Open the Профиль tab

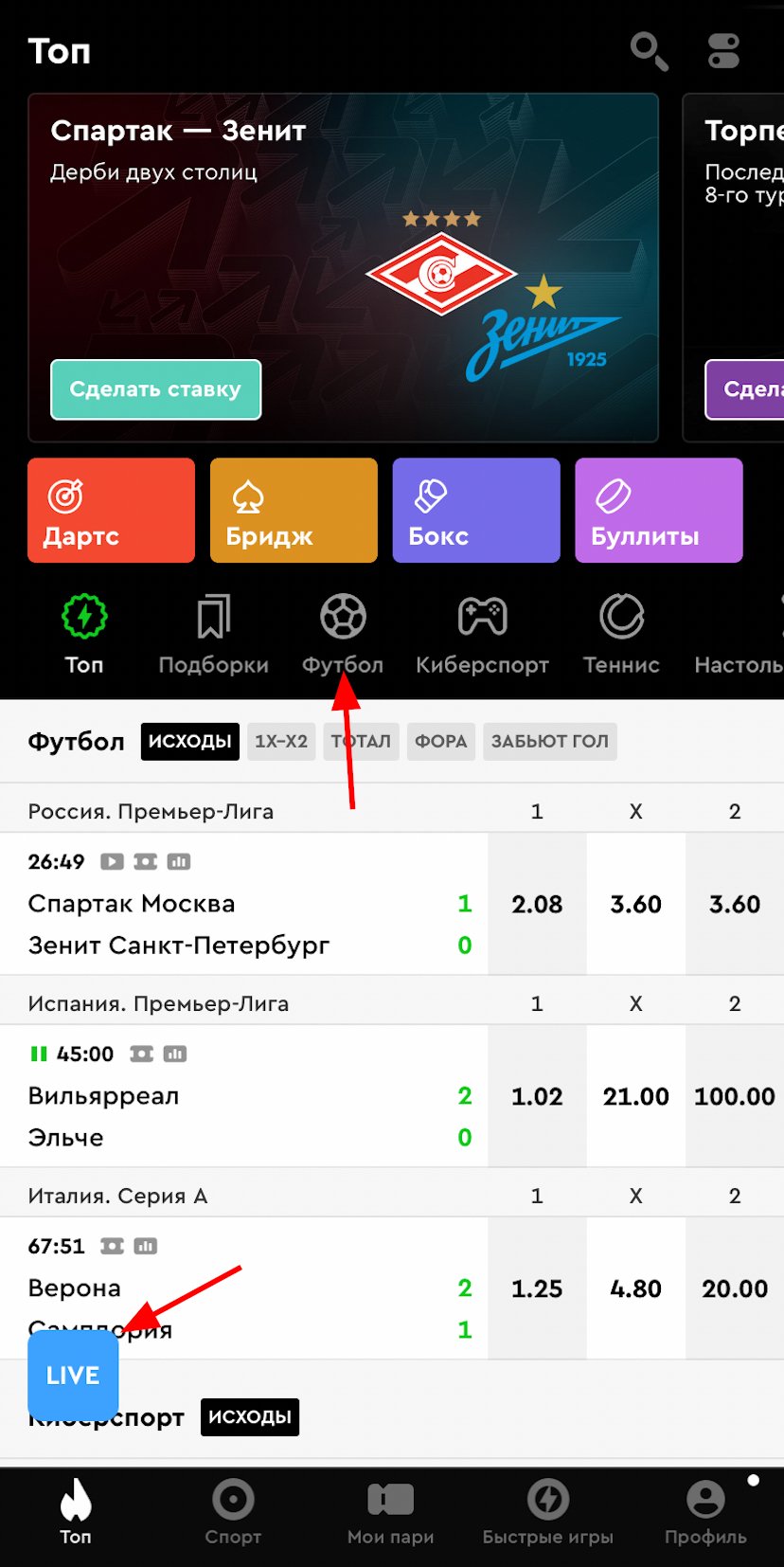pyautogui.click(x=705, y=1514)
